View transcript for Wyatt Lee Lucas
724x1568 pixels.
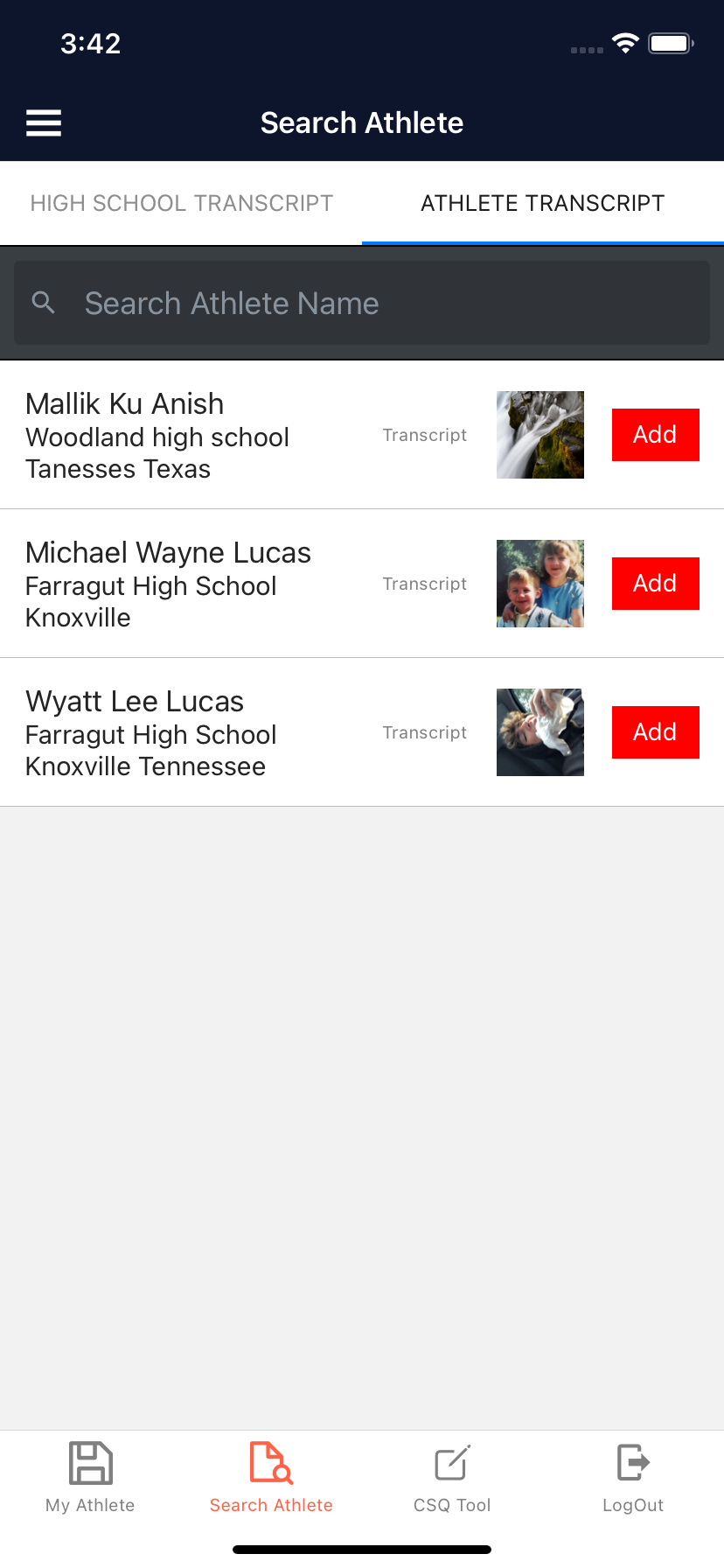pos(425,732)
